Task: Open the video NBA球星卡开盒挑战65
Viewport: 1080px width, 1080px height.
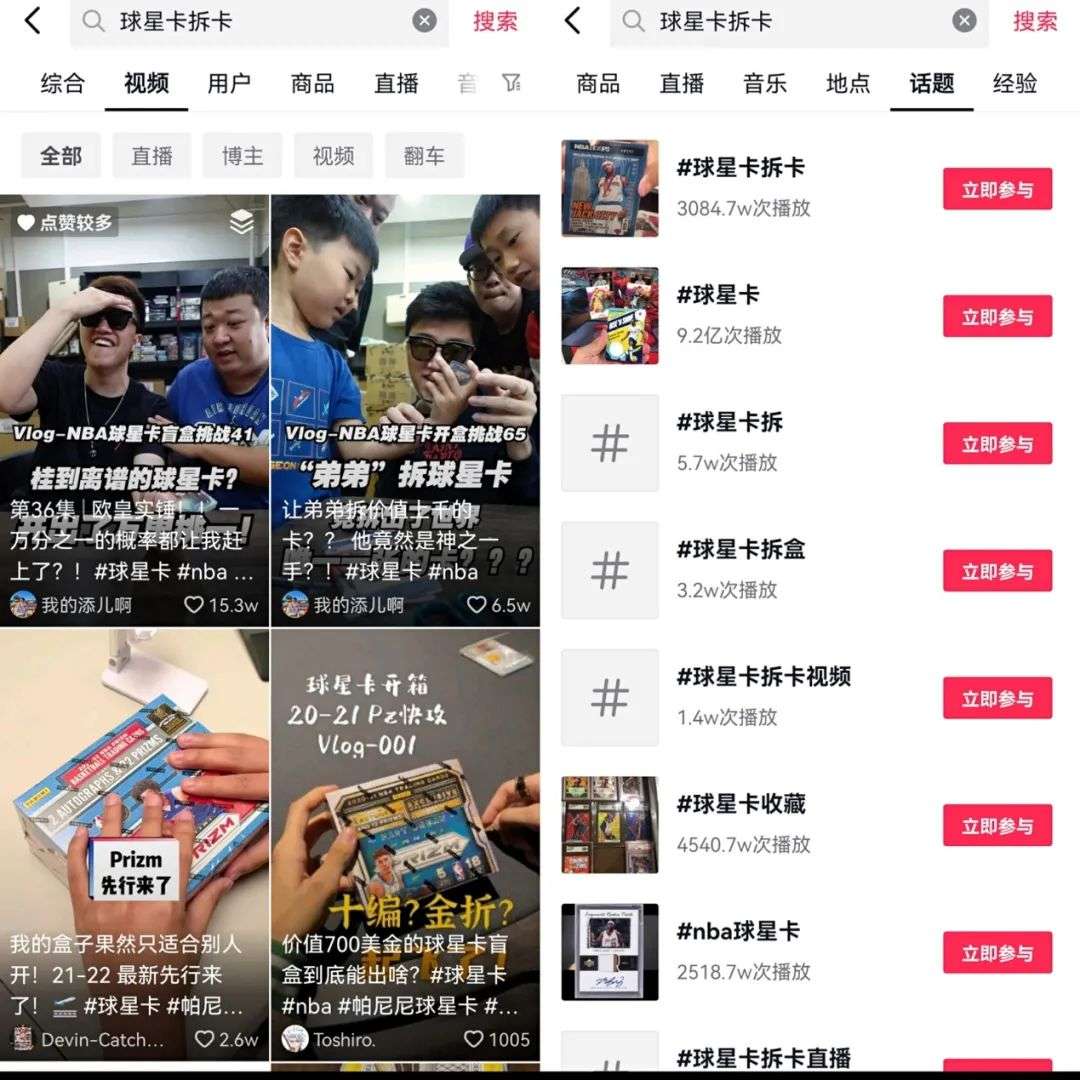Action: tap(406, 411)
